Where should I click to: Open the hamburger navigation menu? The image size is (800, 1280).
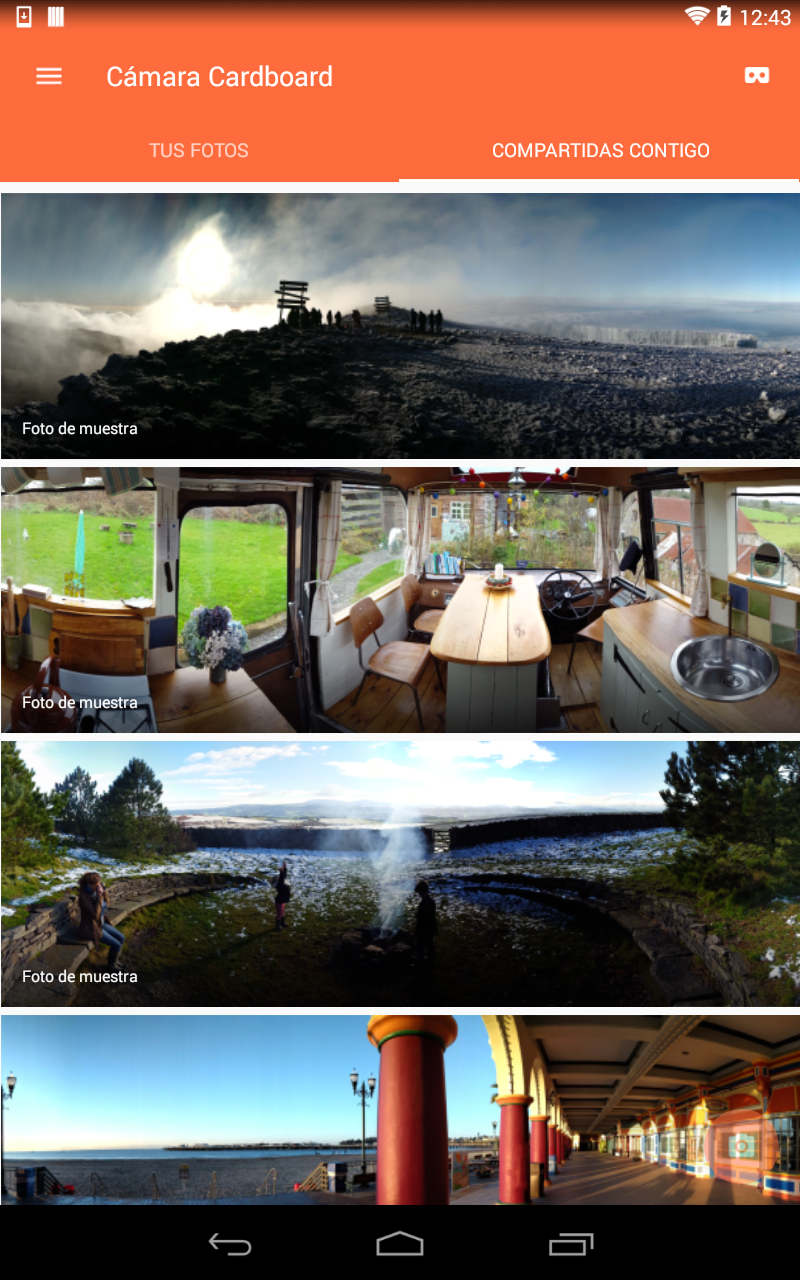[49, 77]
